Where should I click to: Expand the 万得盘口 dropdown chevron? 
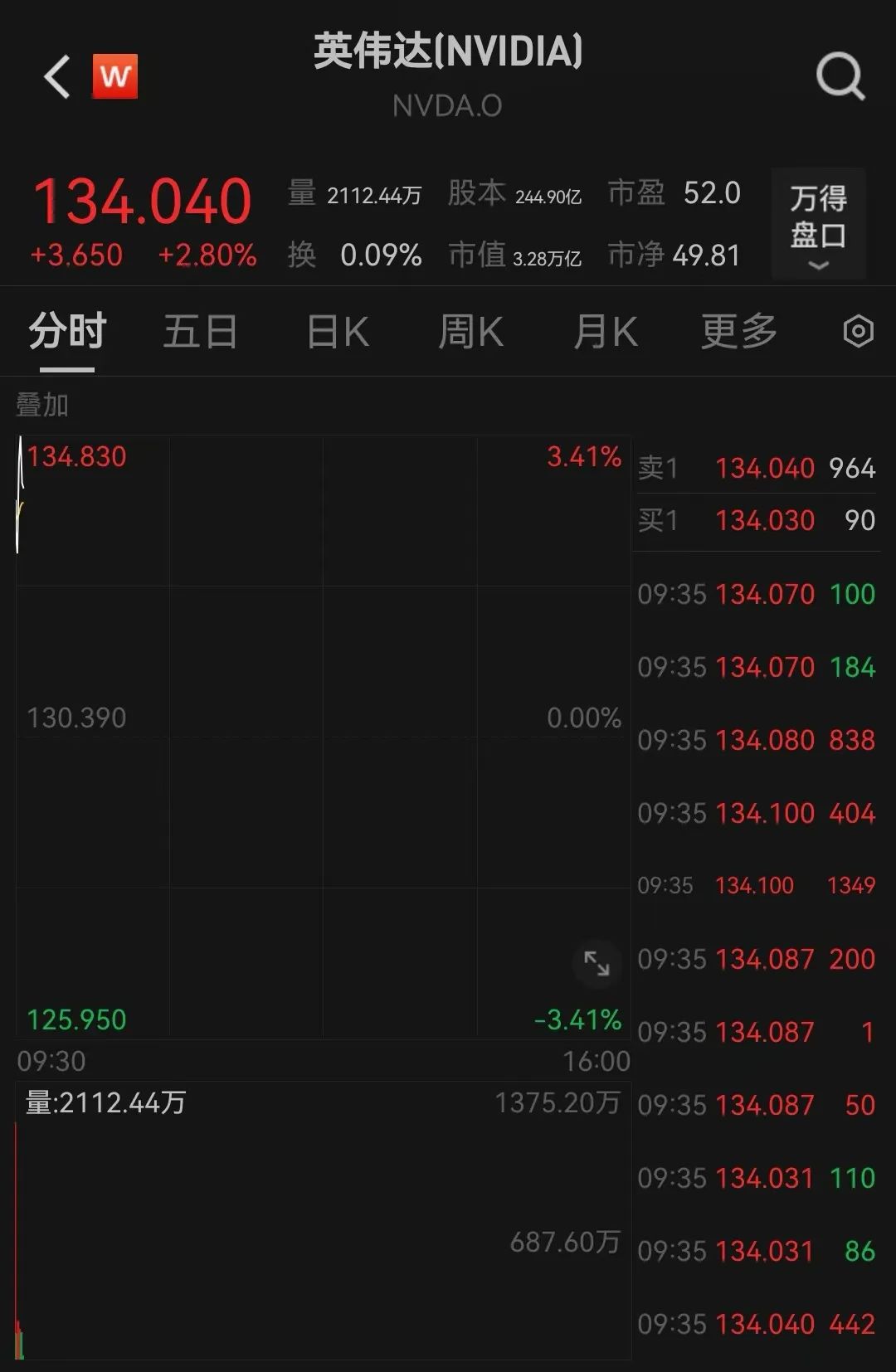pos(818,265)
